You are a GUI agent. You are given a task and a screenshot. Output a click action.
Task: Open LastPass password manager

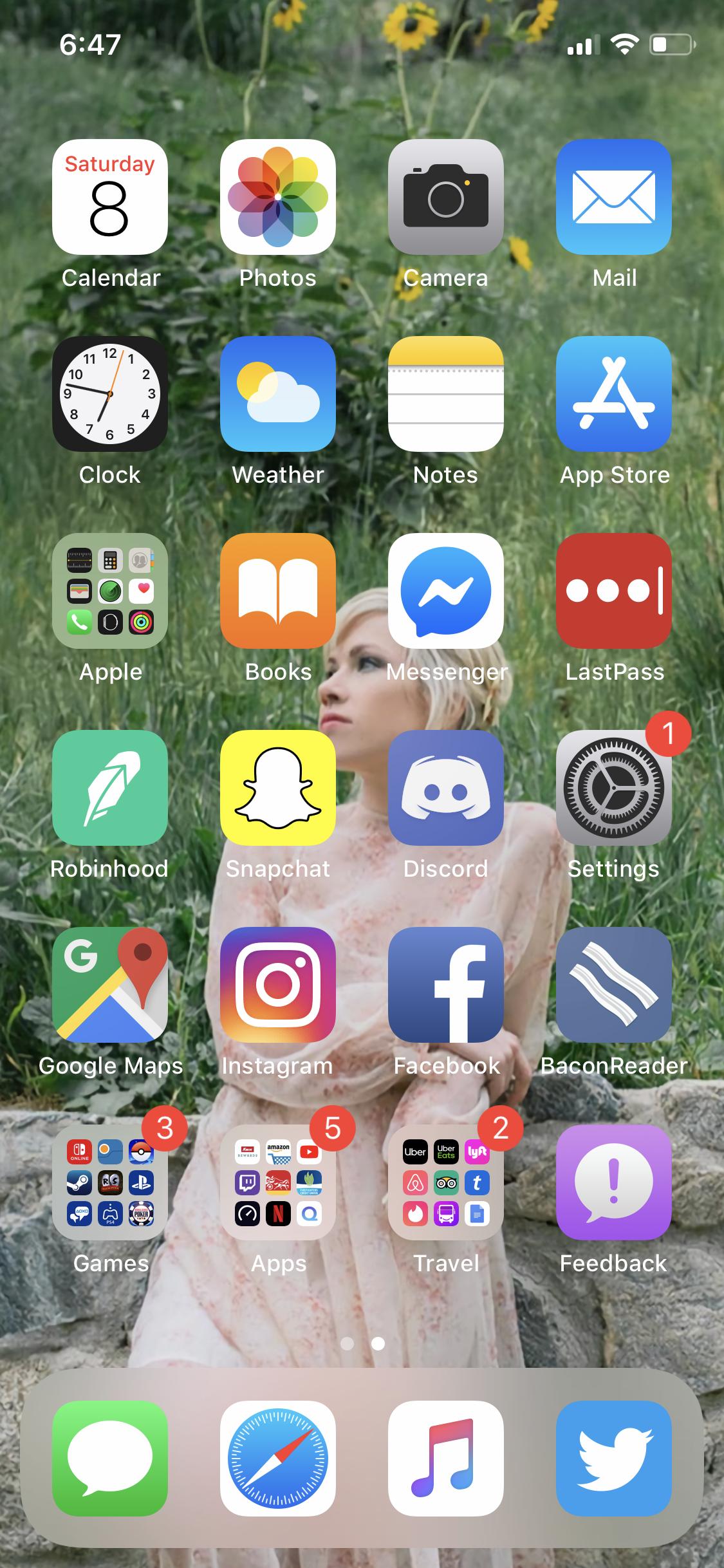[613, 591]
